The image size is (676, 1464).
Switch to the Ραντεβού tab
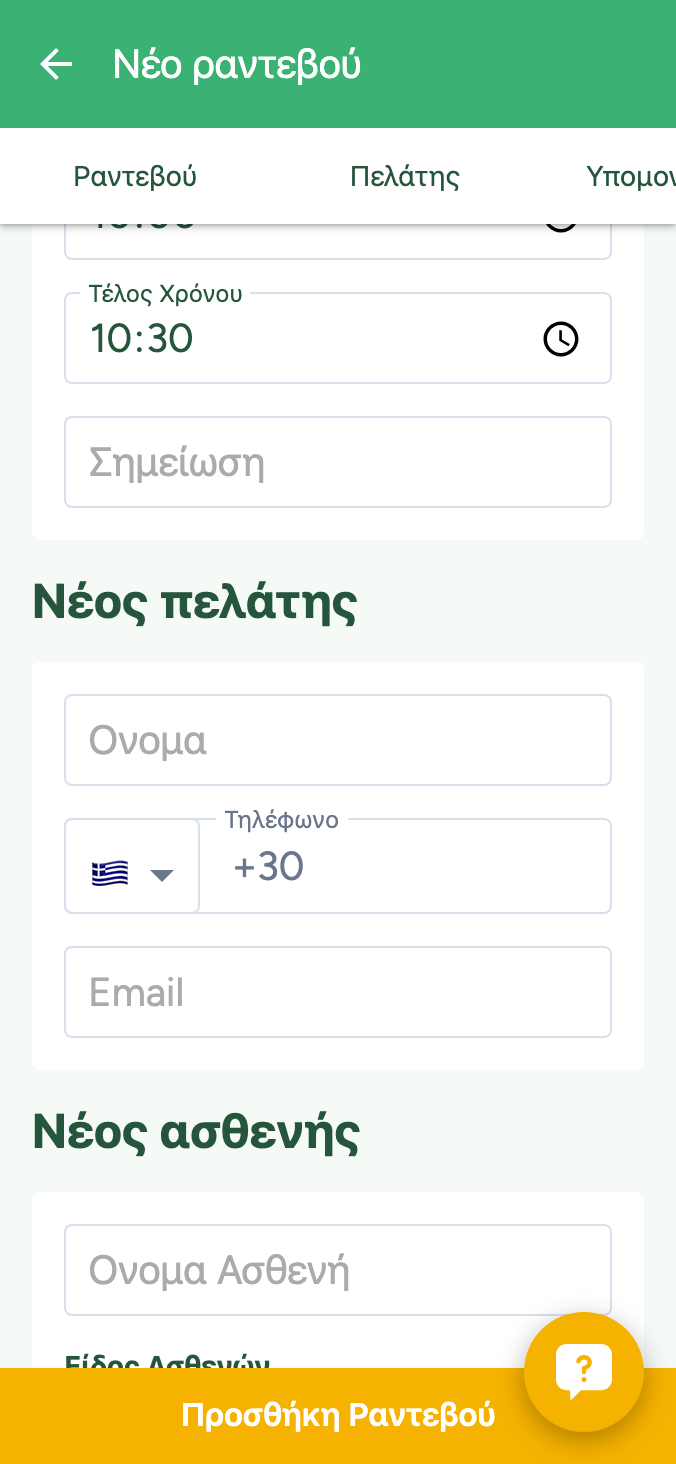click(135, 177)
